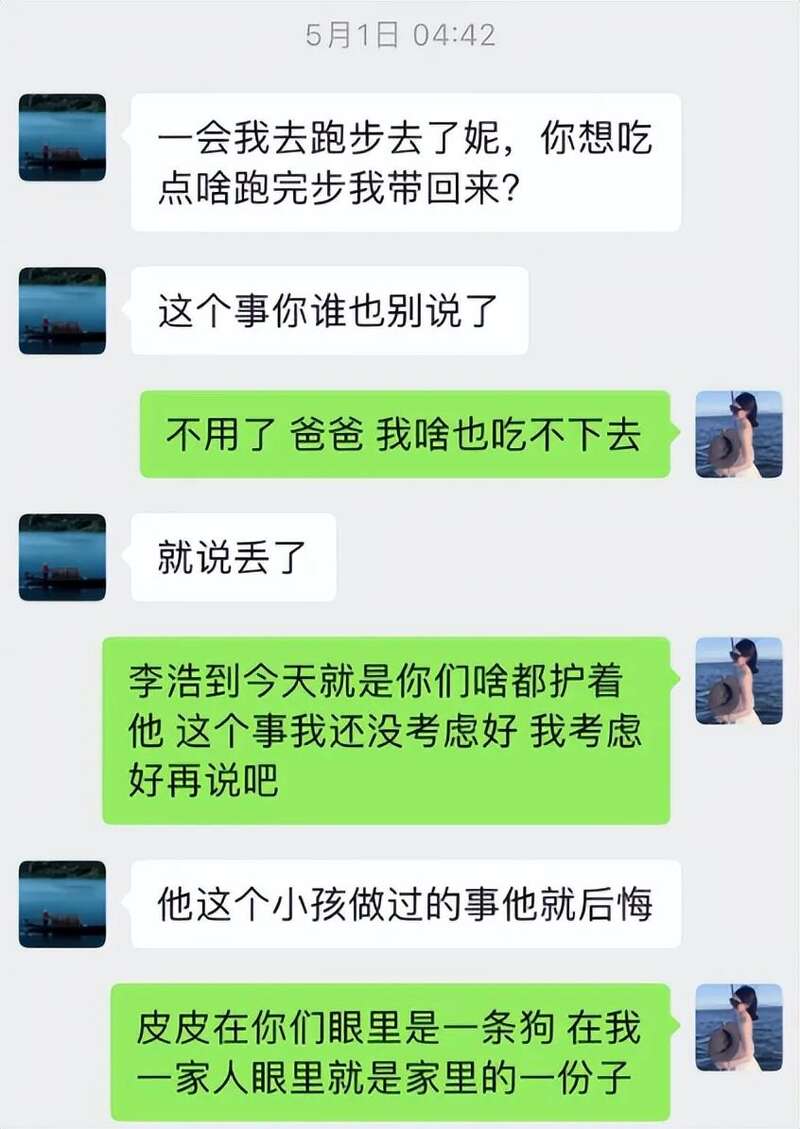The width and height of the screenshot is (800, 1129).
Task: Open father's avatar beside the running message
Action: (x=62, y=137)
